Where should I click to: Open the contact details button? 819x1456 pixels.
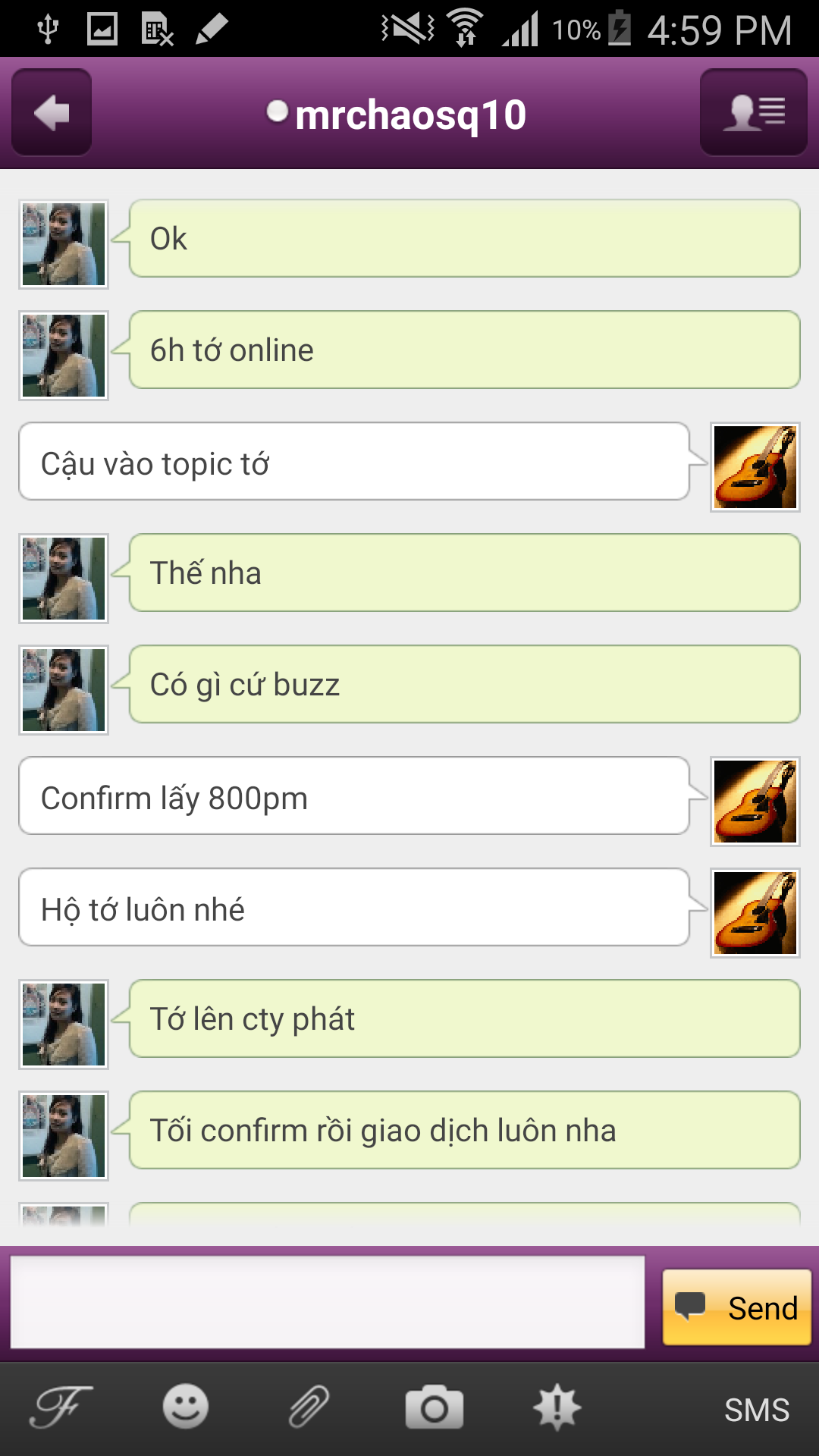click(753, 112)
